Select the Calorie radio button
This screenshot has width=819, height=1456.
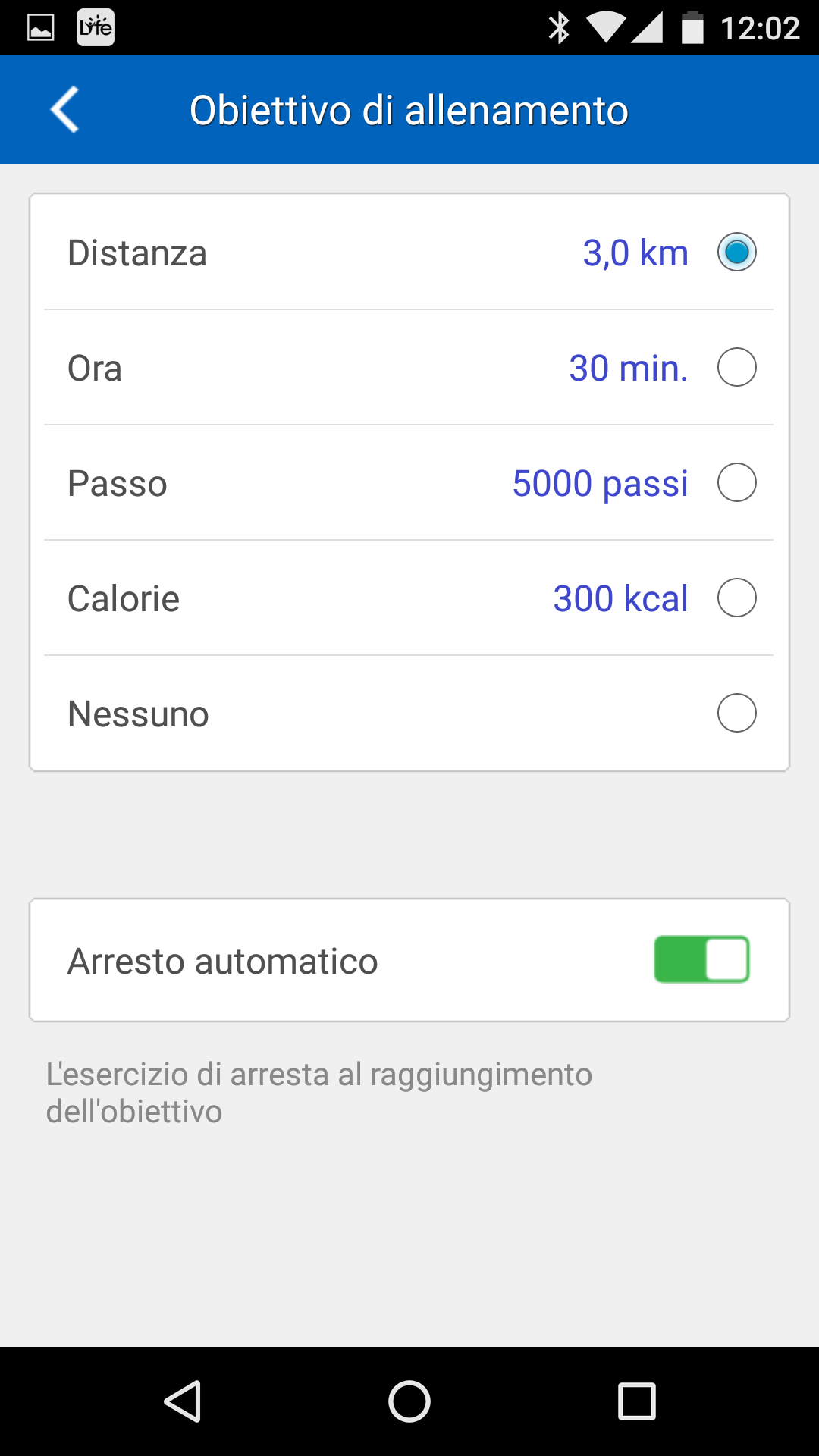coord(736,598)
